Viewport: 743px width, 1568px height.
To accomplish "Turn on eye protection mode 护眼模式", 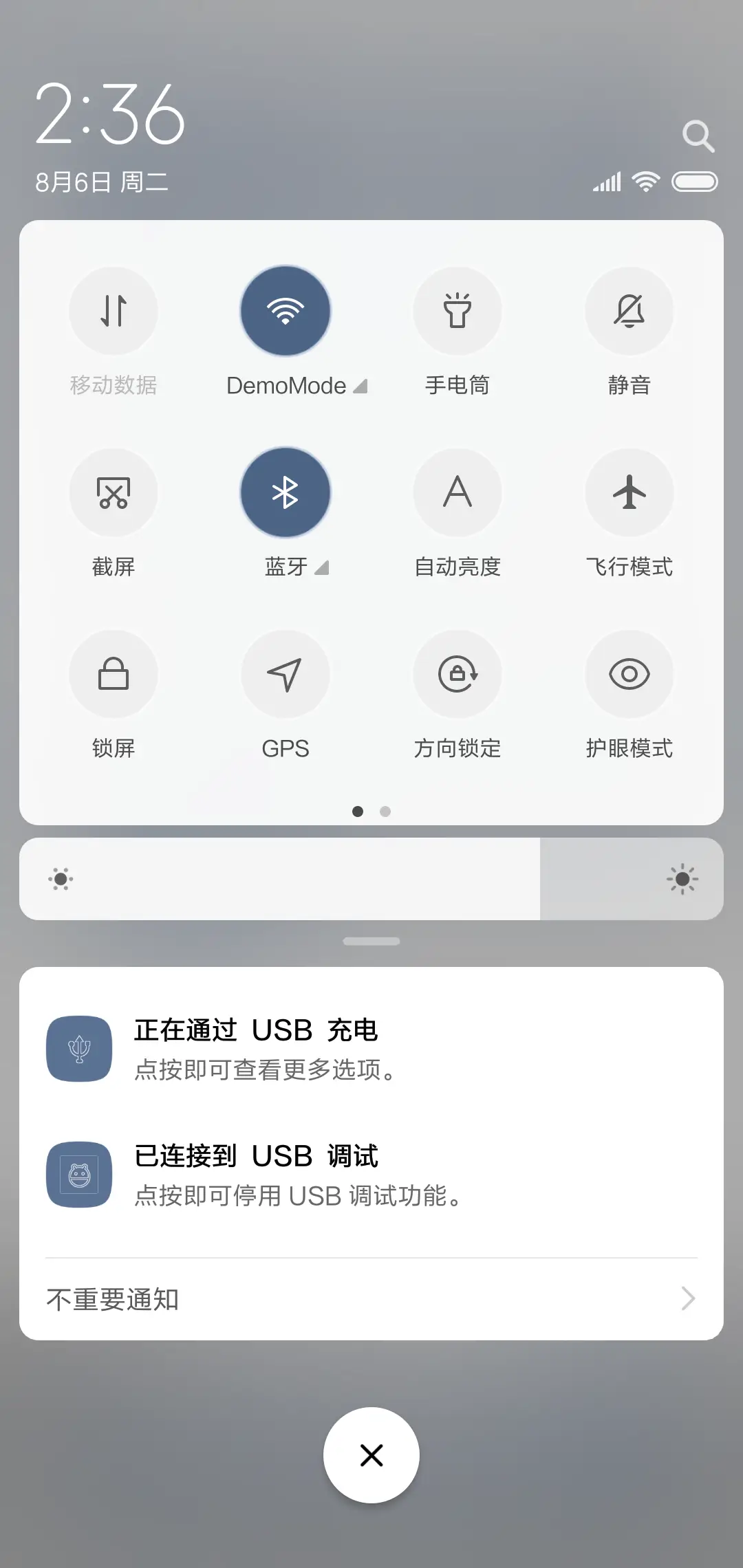I will pos(629,674).
